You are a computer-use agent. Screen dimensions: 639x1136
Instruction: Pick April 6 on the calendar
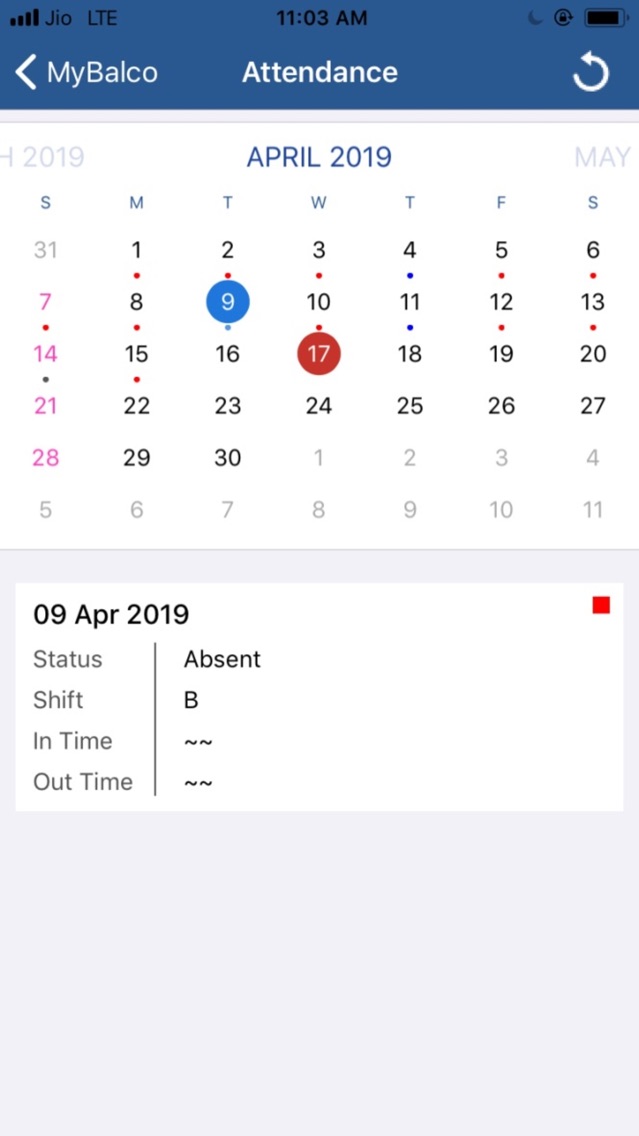pos(593,251)
